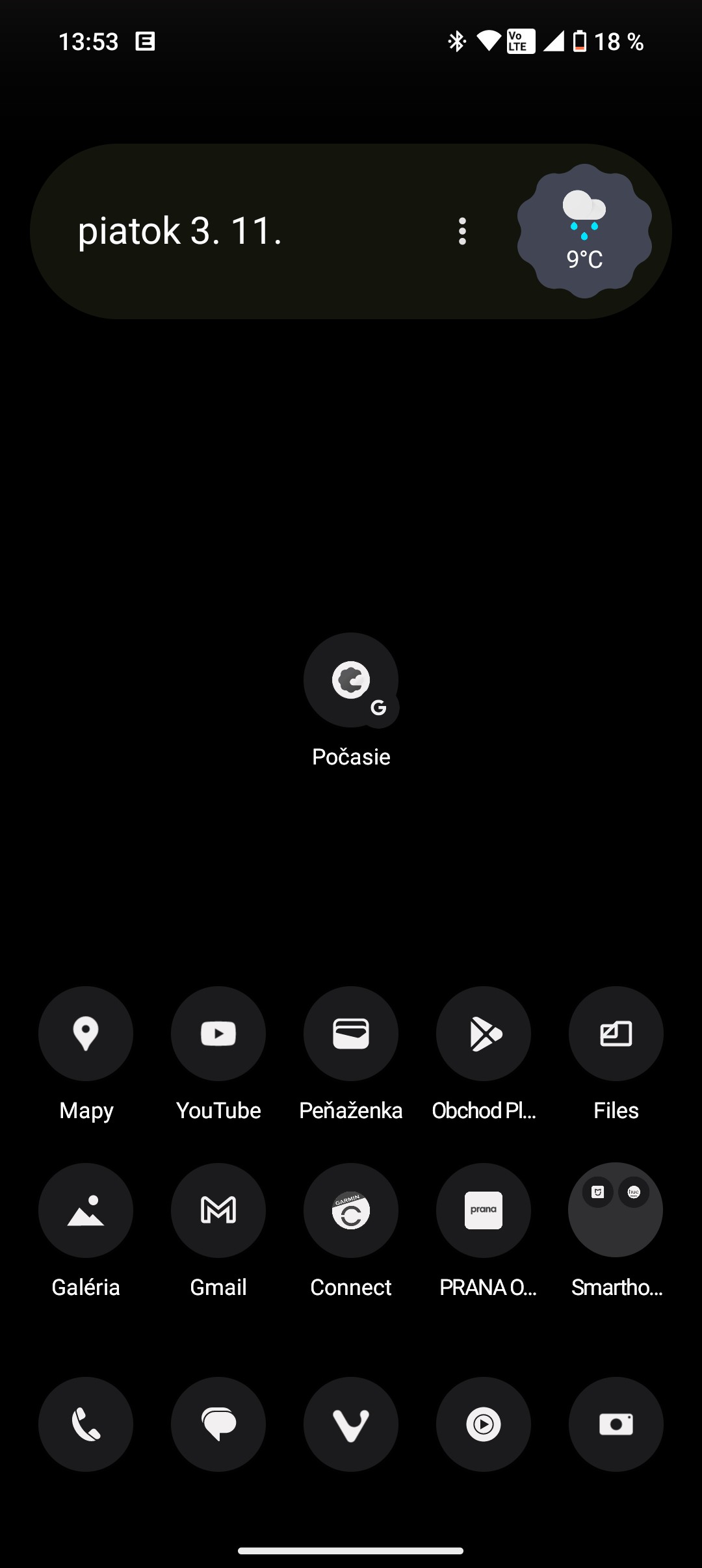The image size is (702, 1568).
Task: Launch the Vivaldi browser
Action: 351,1424
